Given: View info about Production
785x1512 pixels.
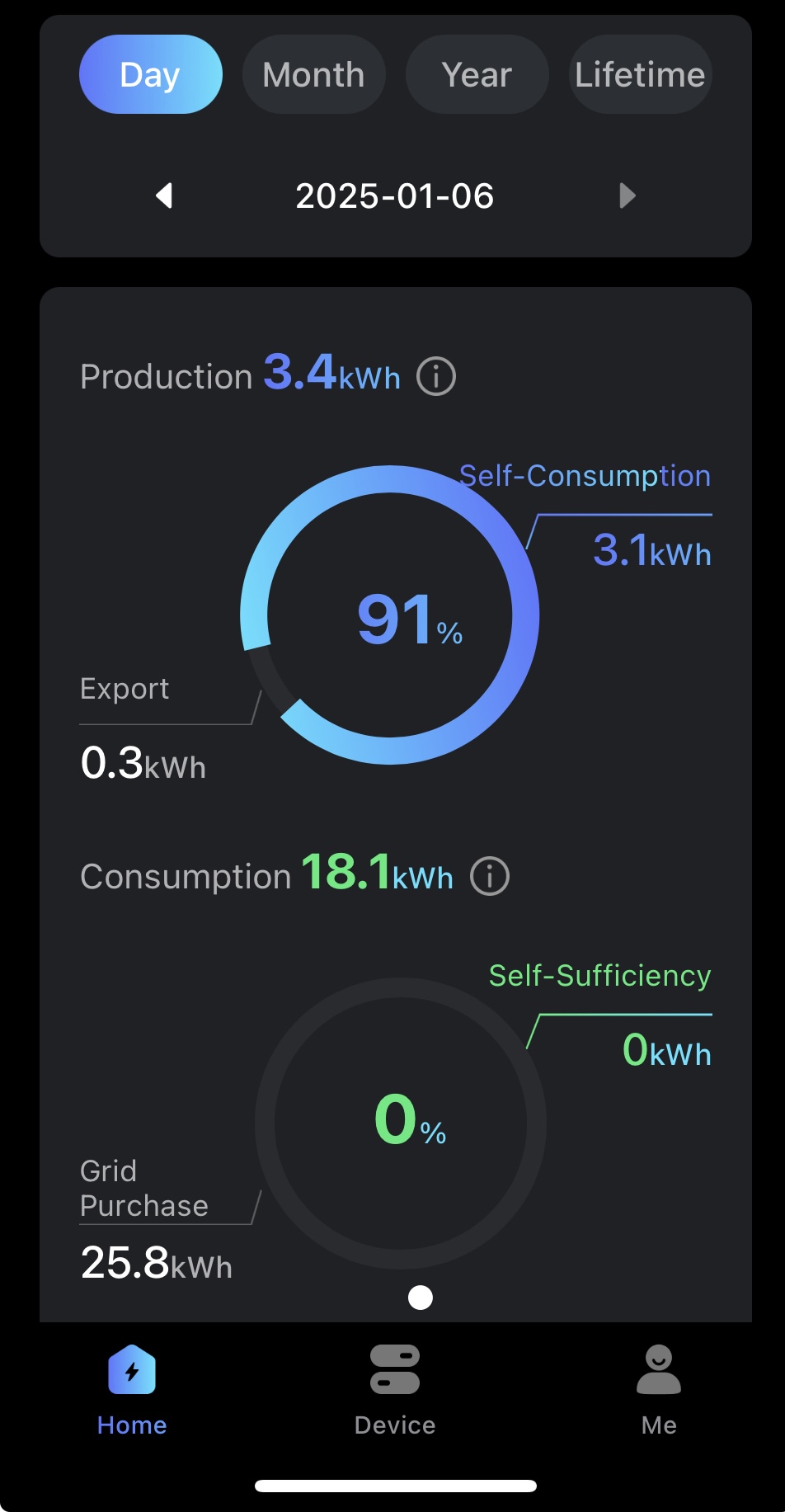Looking at the screenshot, I should [436, 377].
